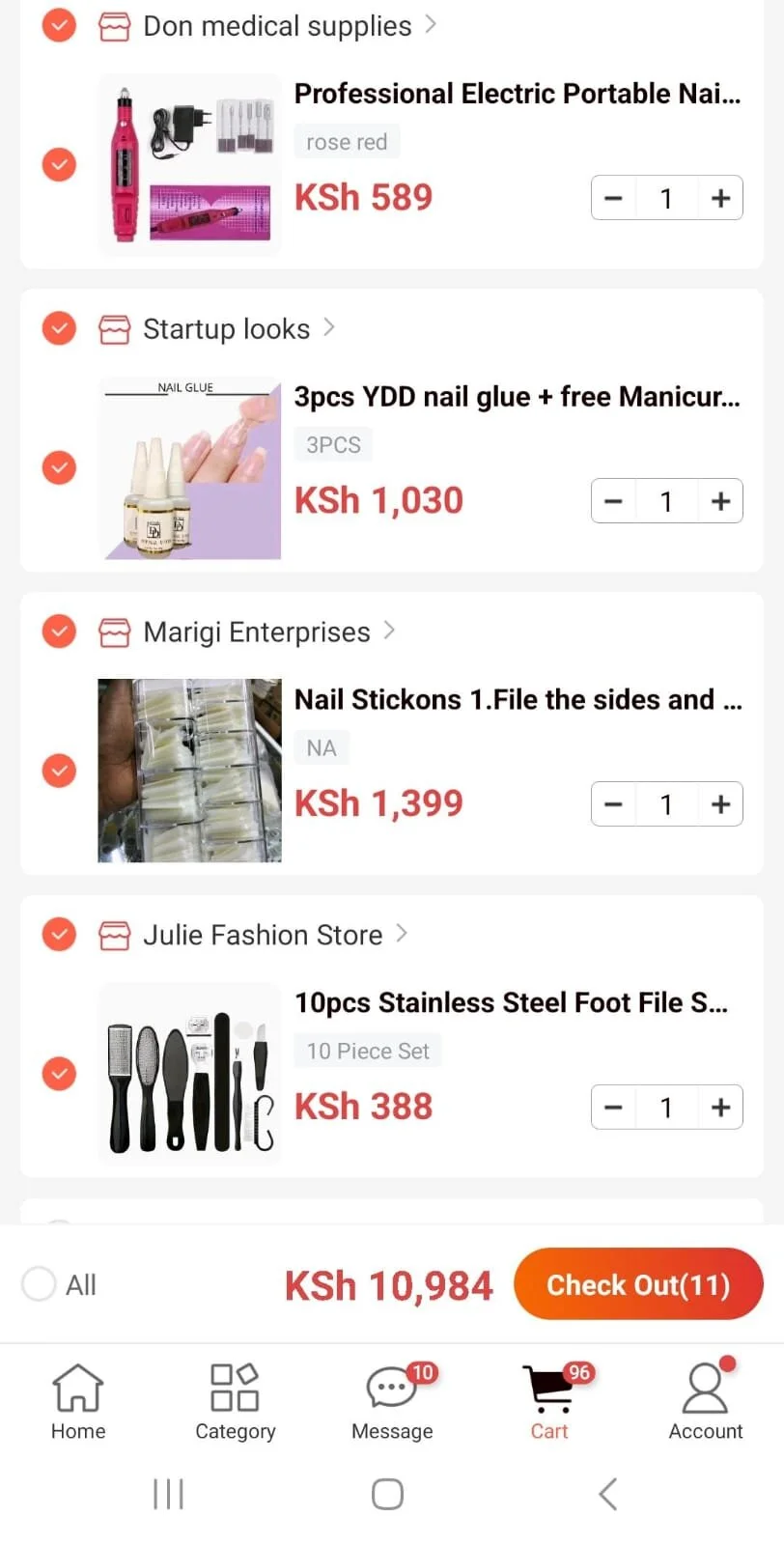
Task: Visit the Startup looks store page
Action: point(226,329)
